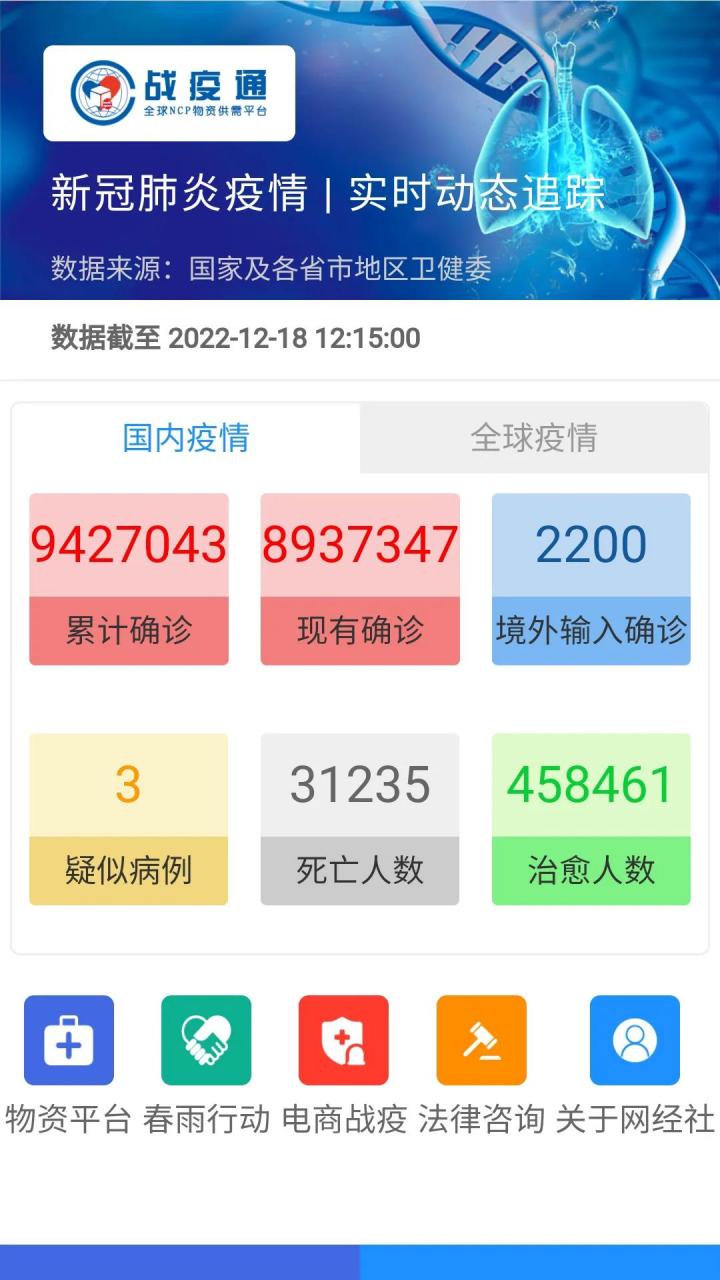Open the 物资平台 medical kit icon
This screenshot has height=1280, width=720.
tap(68, 1039)
